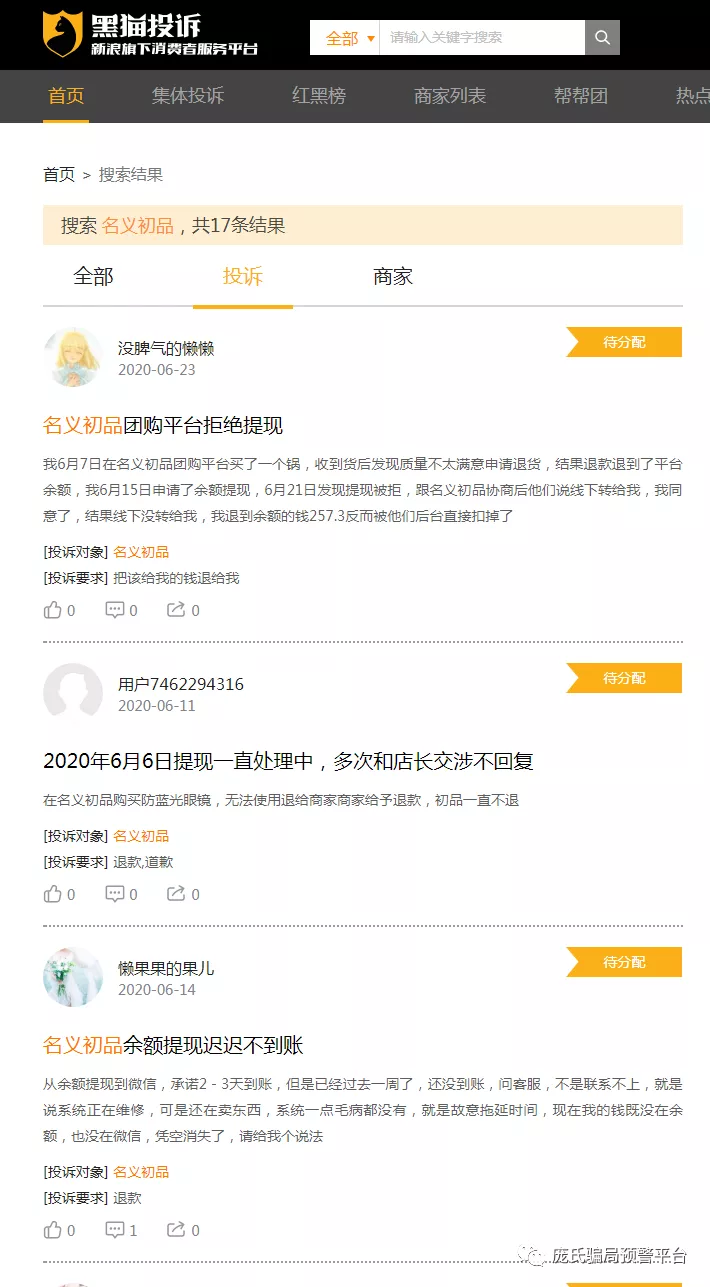Open the 黑猫投诉 logo home link
The image size is (710, 1287).
[150, 35]
